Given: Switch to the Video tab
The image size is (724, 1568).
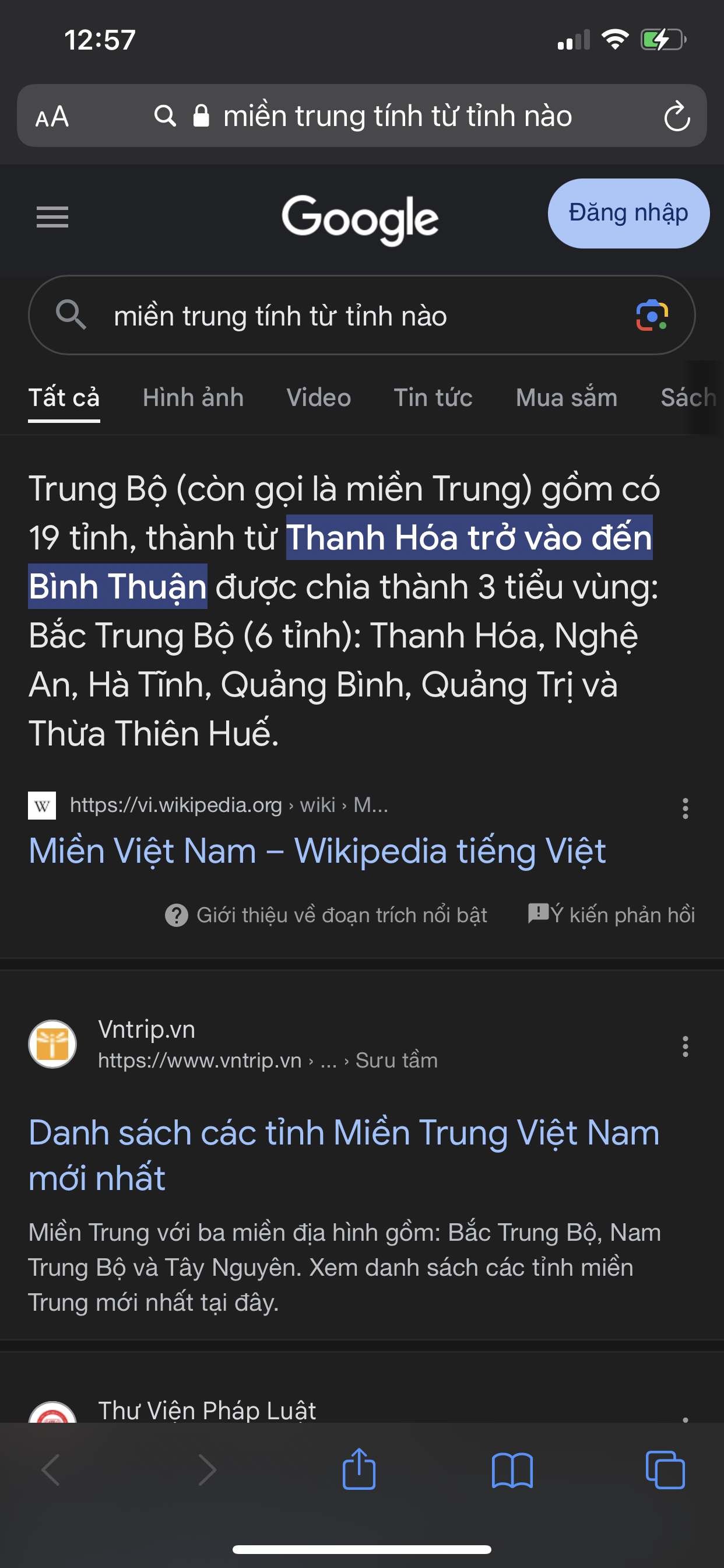Looking at the screenshot, I should pyautogui.click(x=318, y=398).
